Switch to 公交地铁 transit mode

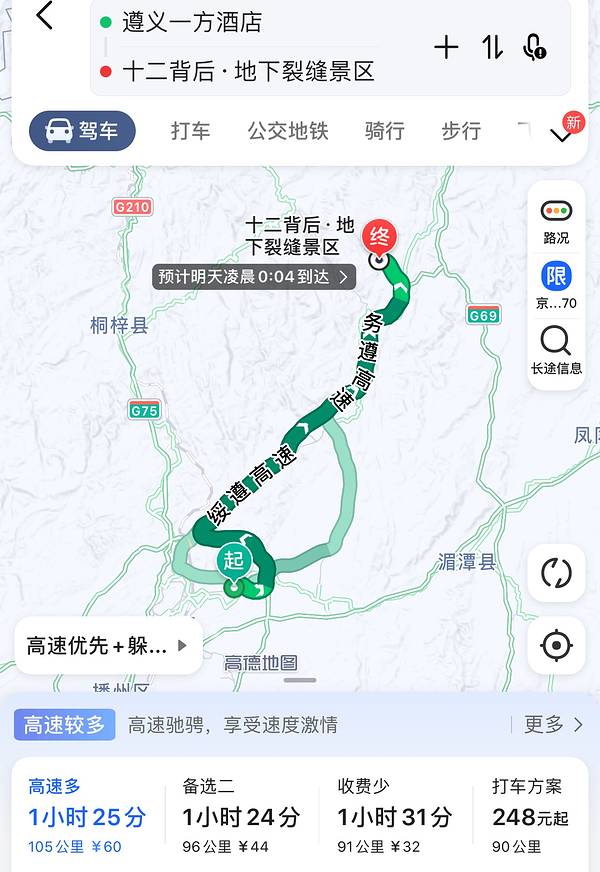pos(288,131)
